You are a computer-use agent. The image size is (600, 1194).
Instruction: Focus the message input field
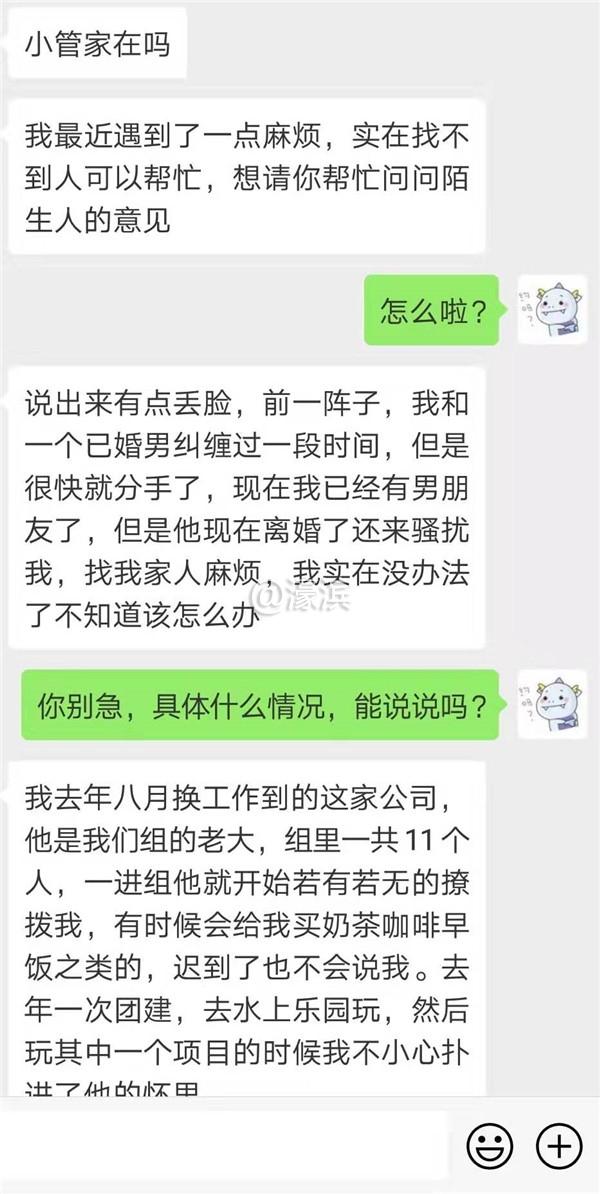coord(225,1143)
